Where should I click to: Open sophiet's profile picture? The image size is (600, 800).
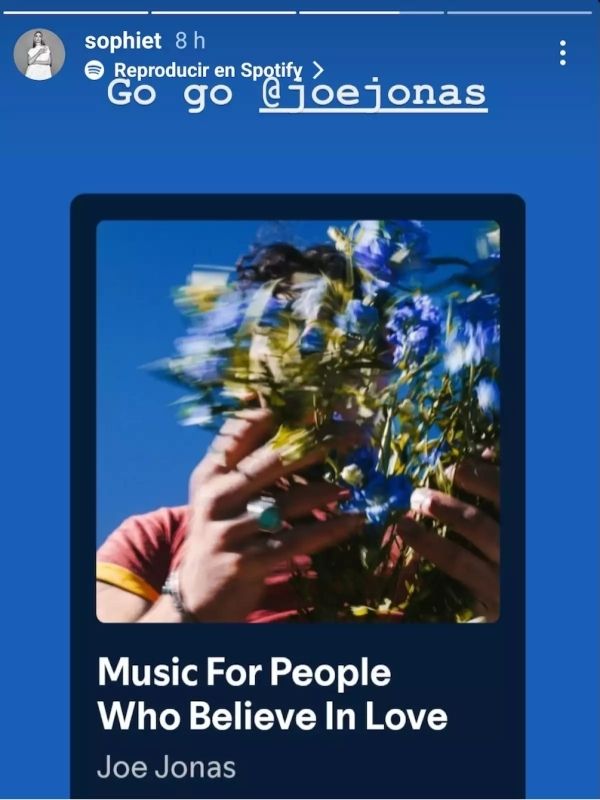pyautogui.click(x=39, y=54)
